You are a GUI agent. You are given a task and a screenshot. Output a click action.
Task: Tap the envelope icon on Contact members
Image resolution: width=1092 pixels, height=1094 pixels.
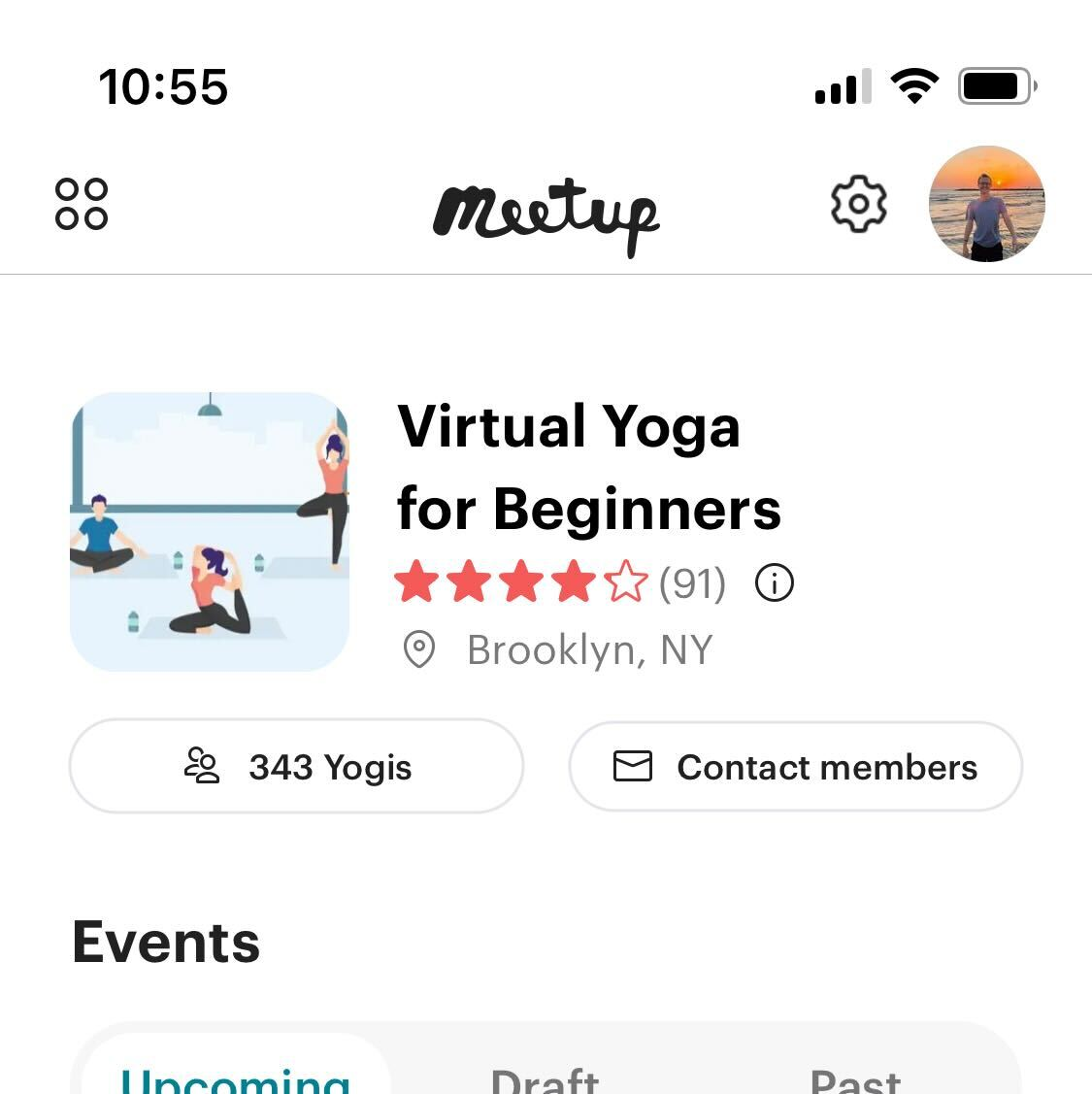(x=632, y=766)
